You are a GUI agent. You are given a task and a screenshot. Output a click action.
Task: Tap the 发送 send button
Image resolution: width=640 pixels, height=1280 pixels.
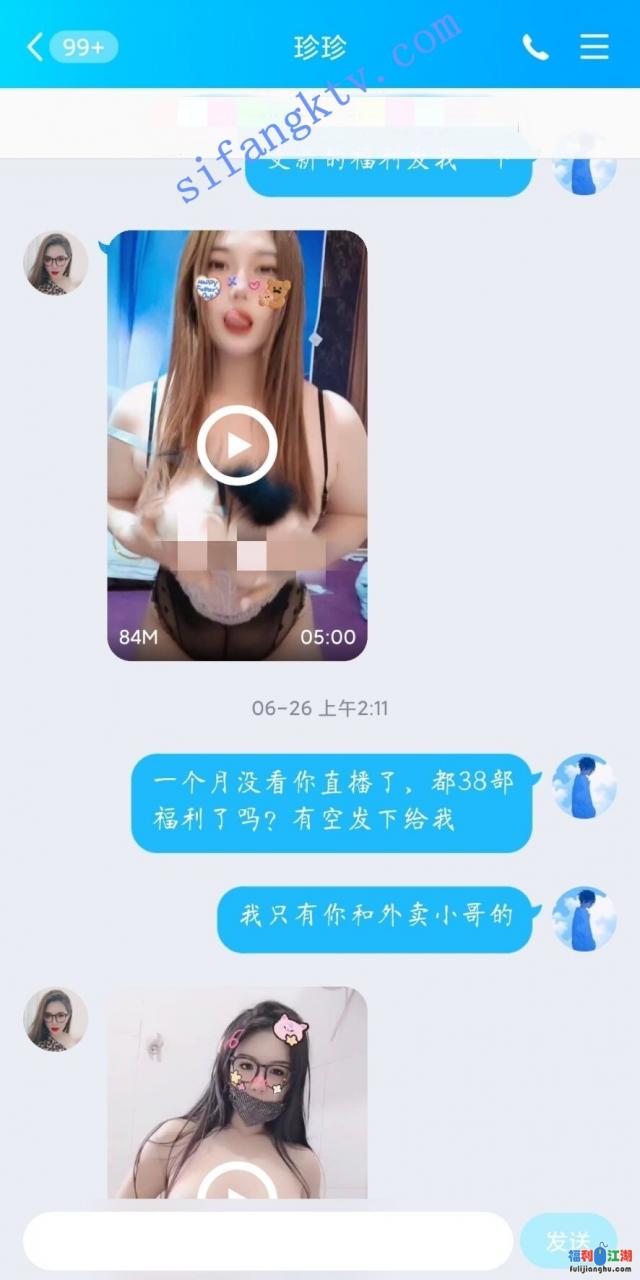[x=566, y=1240]
